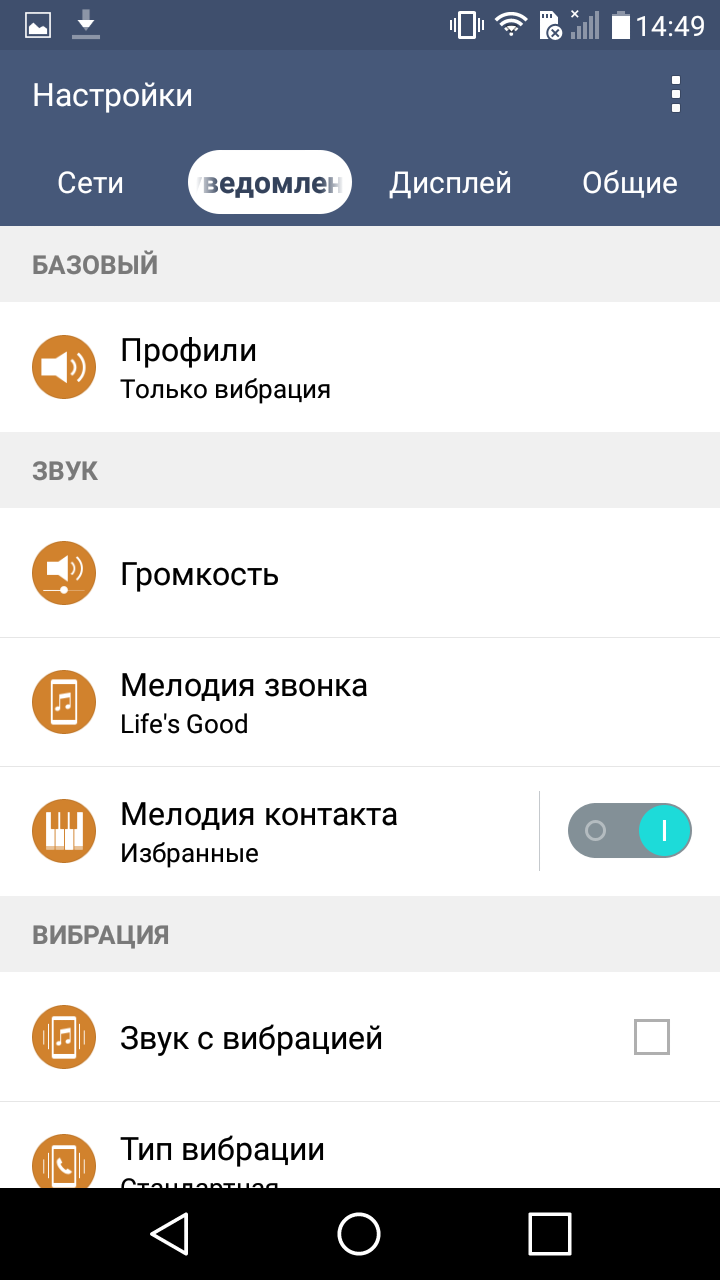This screenshot has height=1280, width=720.
Task: Open Профили sound profile settings
Action: pos(360,367)
